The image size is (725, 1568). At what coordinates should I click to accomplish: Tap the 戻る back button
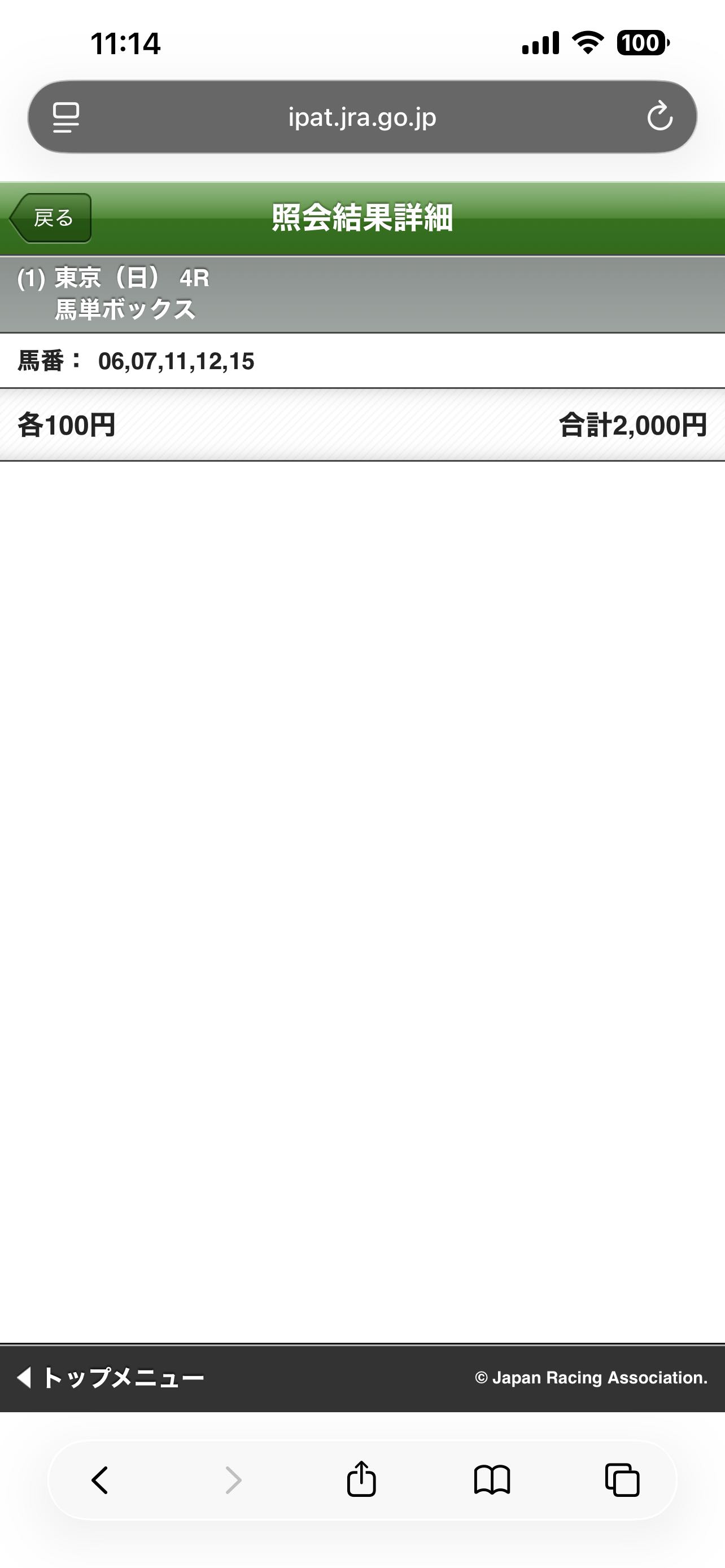[51, 218]
